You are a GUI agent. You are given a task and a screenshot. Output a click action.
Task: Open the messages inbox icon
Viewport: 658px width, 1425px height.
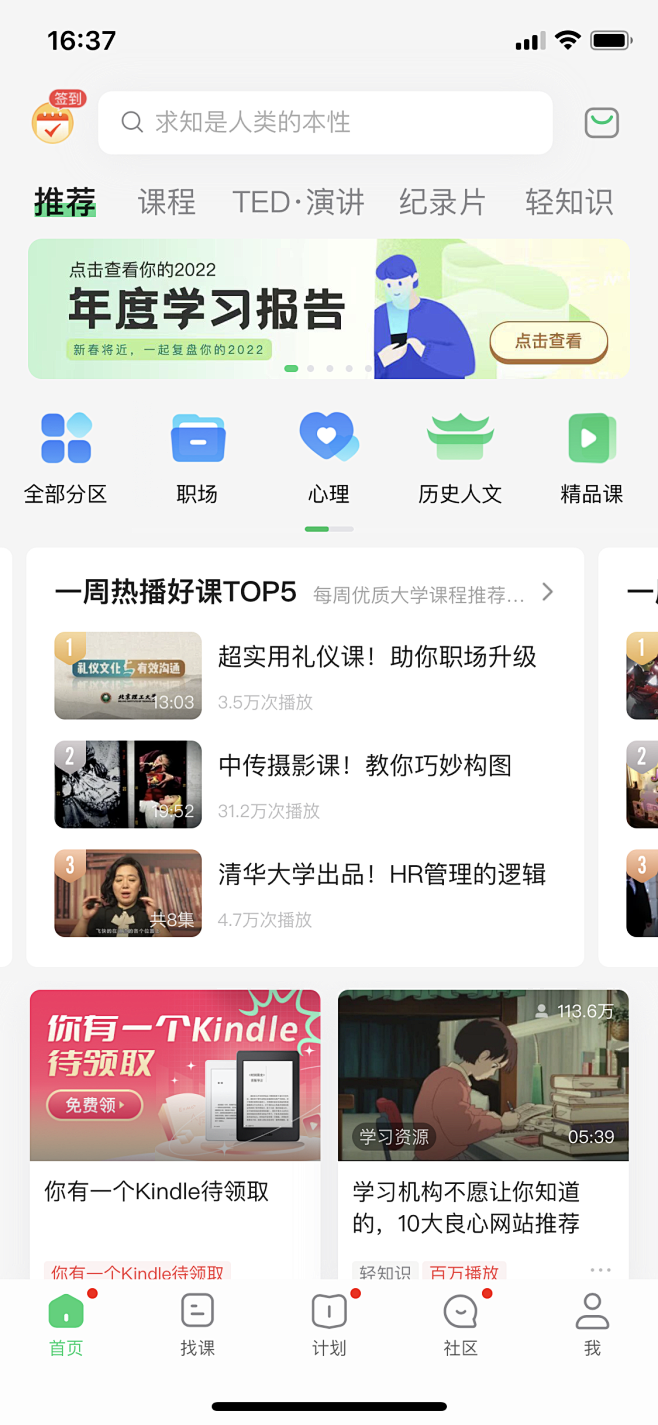pos(601,123)
